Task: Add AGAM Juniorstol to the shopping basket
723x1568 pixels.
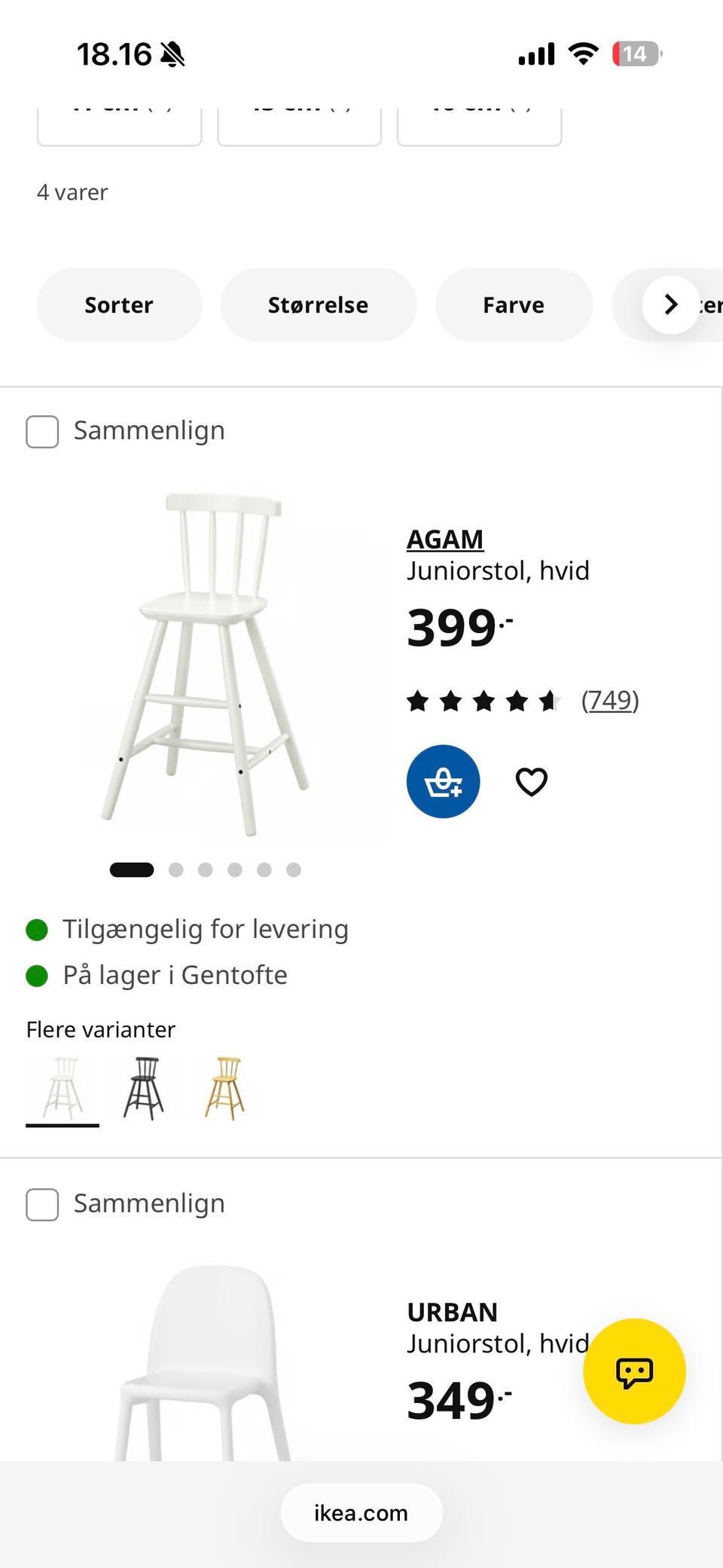Action: pos(444,782)
